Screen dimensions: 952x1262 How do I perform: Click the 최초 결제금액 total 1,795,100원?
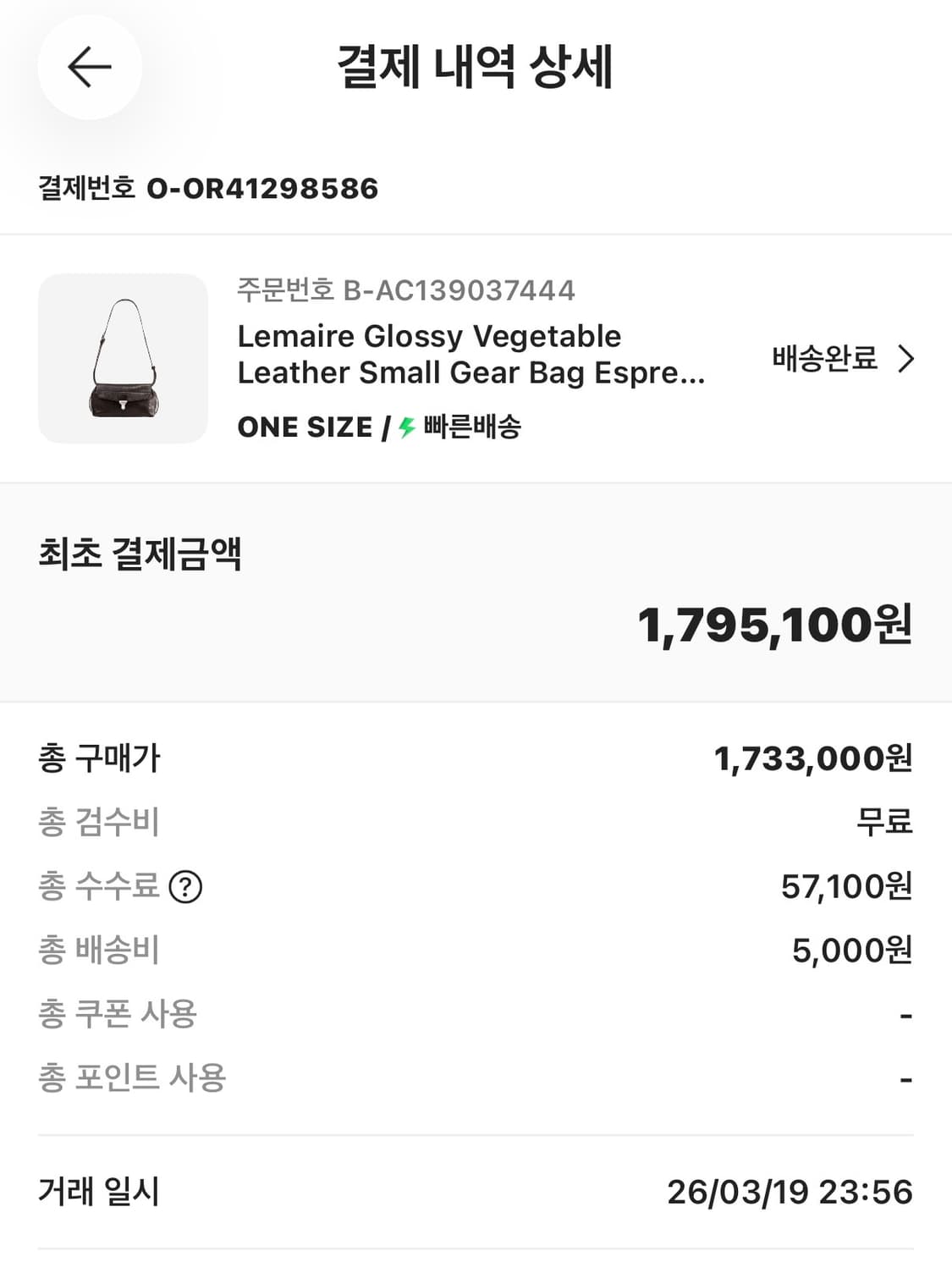pos(774,626)
